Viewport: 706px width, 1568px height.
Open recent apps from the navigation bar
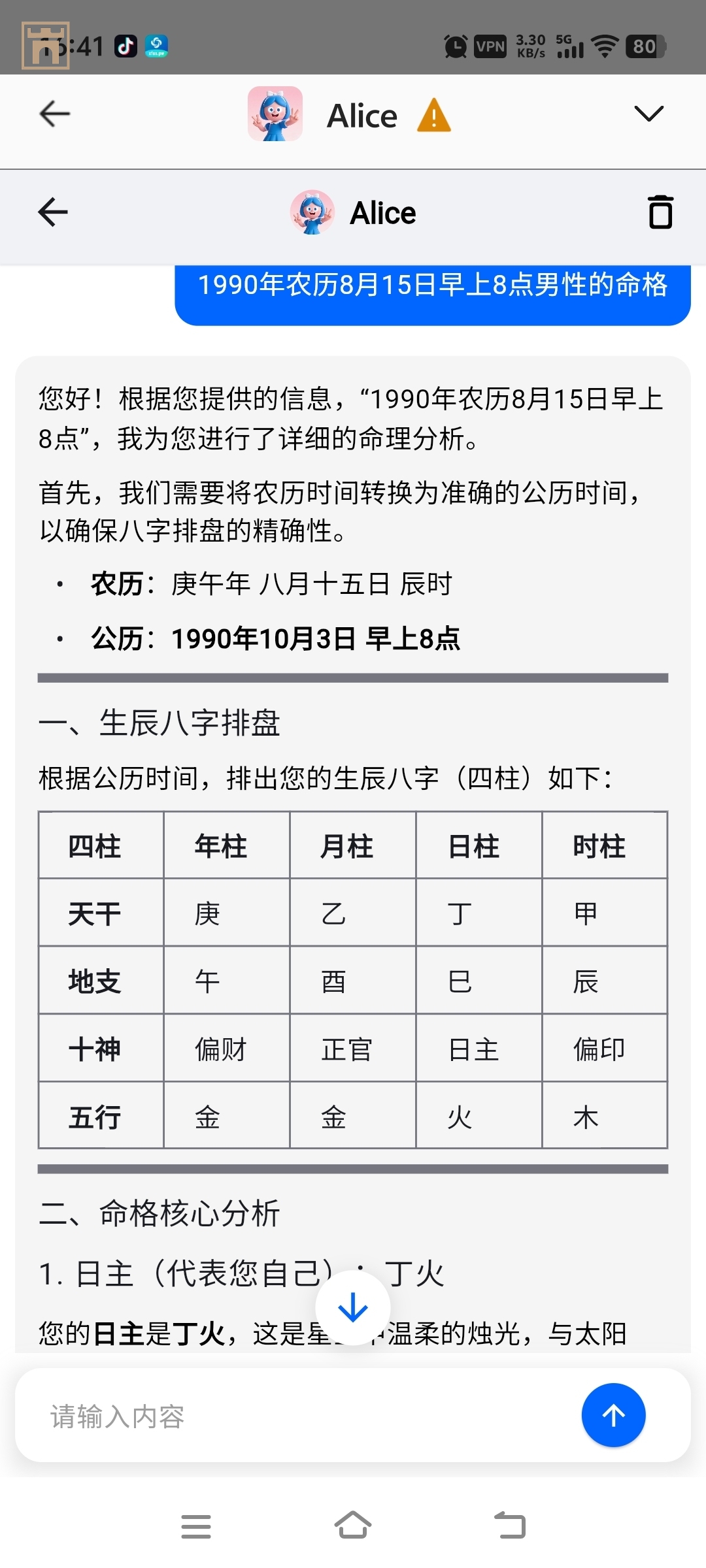196,1527
